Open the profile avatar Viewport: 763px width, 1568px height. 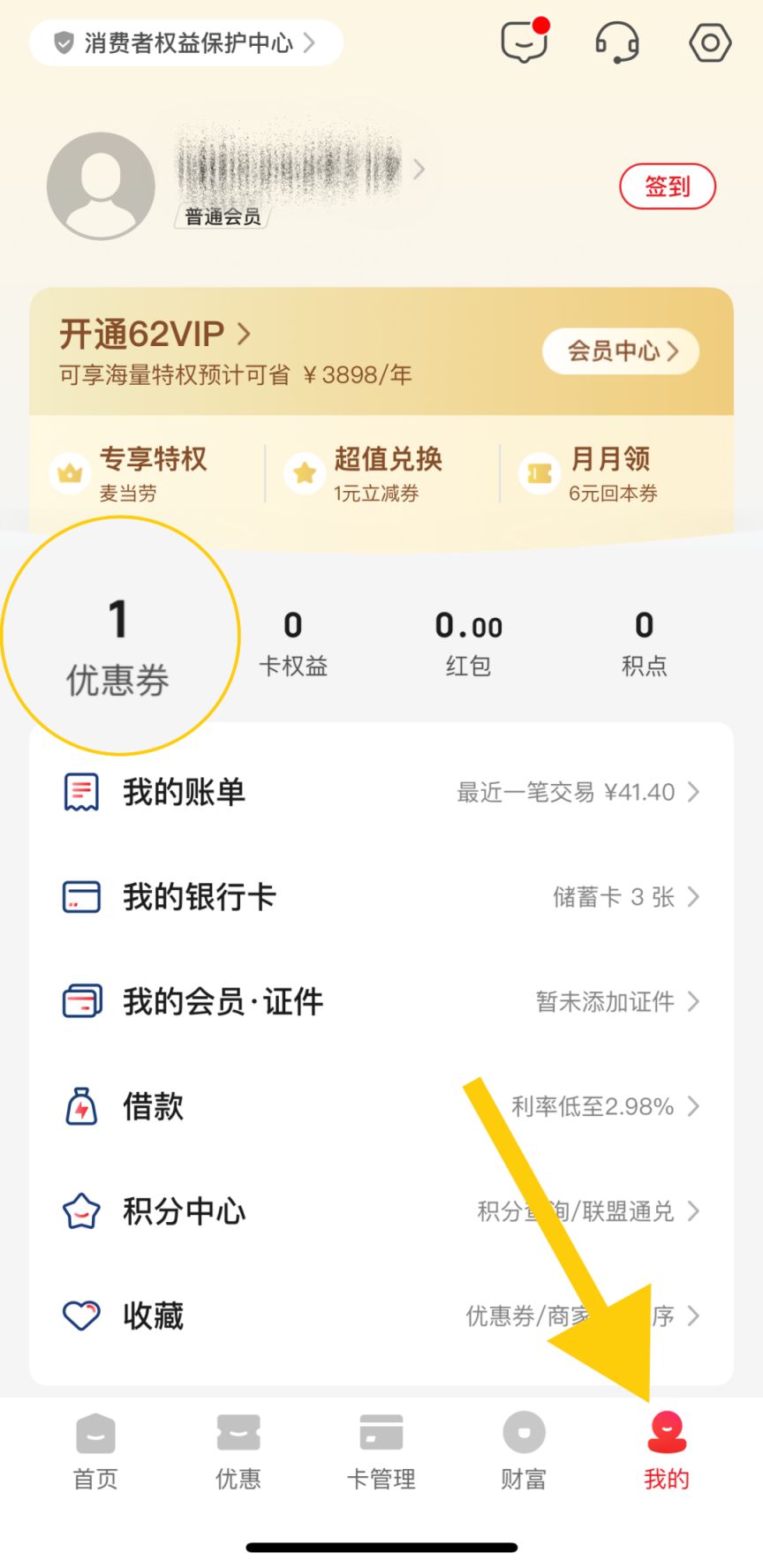(101, 185)
